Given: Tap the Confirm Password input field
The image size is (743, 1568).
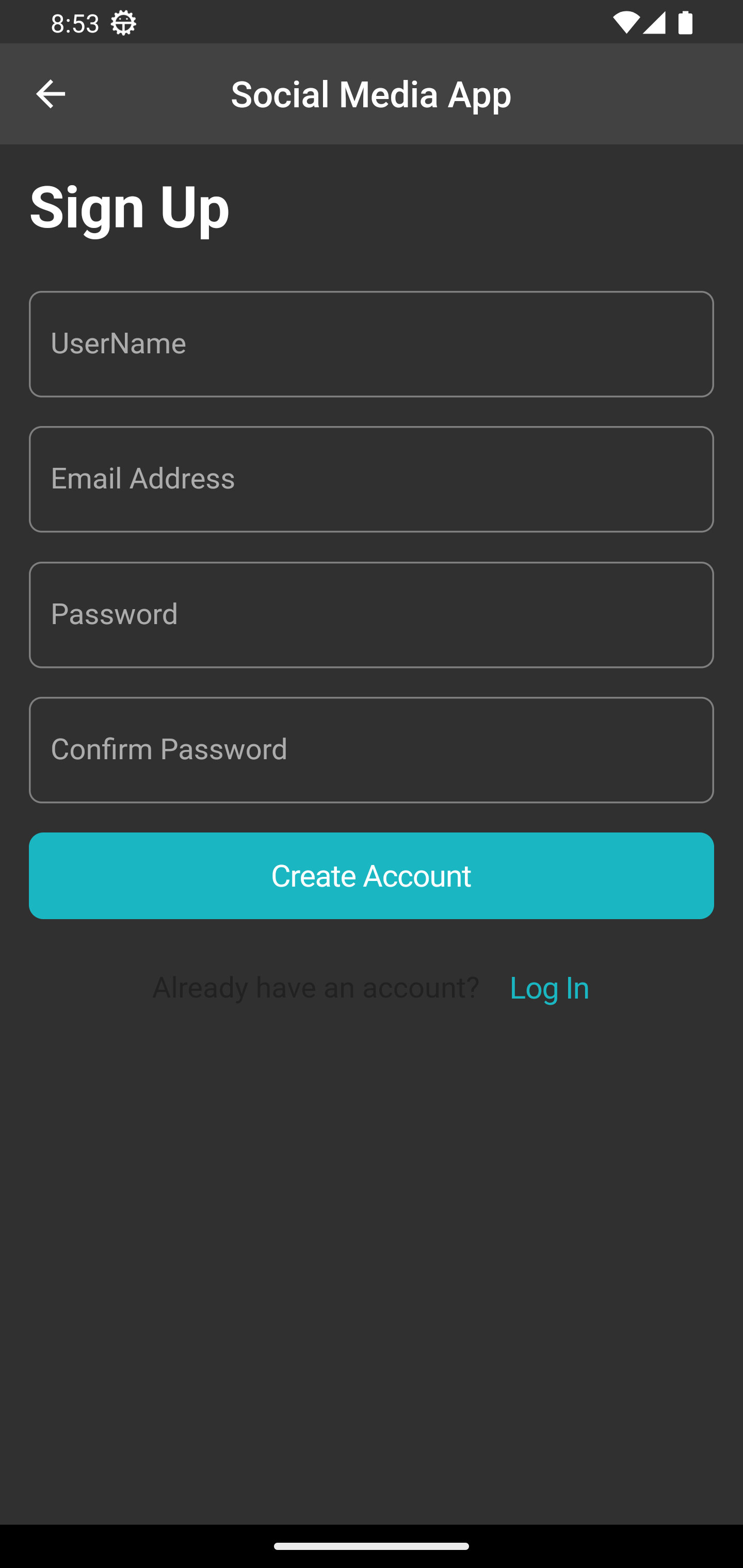Looking at the screenshot, I should pyautogui.click(x=372, y=750).
